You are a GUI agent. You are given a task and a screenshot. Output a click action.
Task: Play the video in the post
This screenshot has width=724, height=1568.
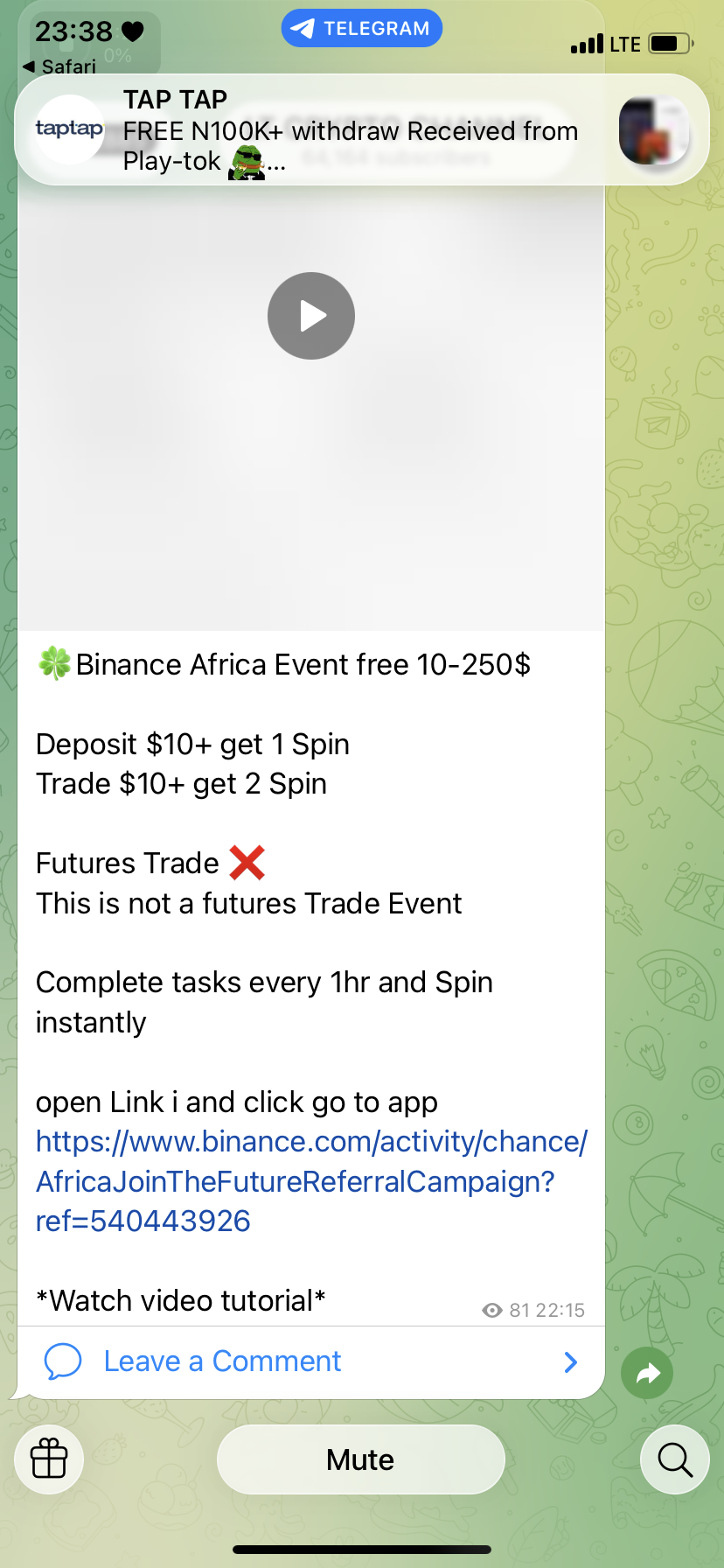click(x=310, y=316)
